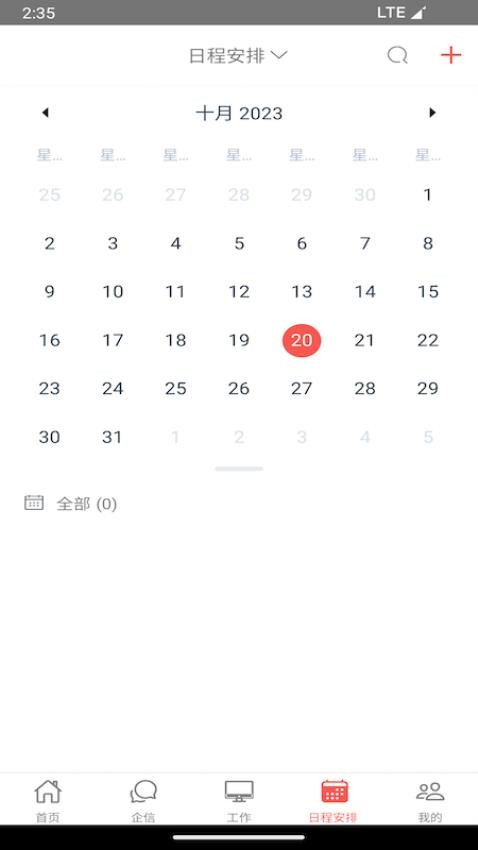
Task: Pick October 8 on the calendar
Action: (x=428, y=243)
